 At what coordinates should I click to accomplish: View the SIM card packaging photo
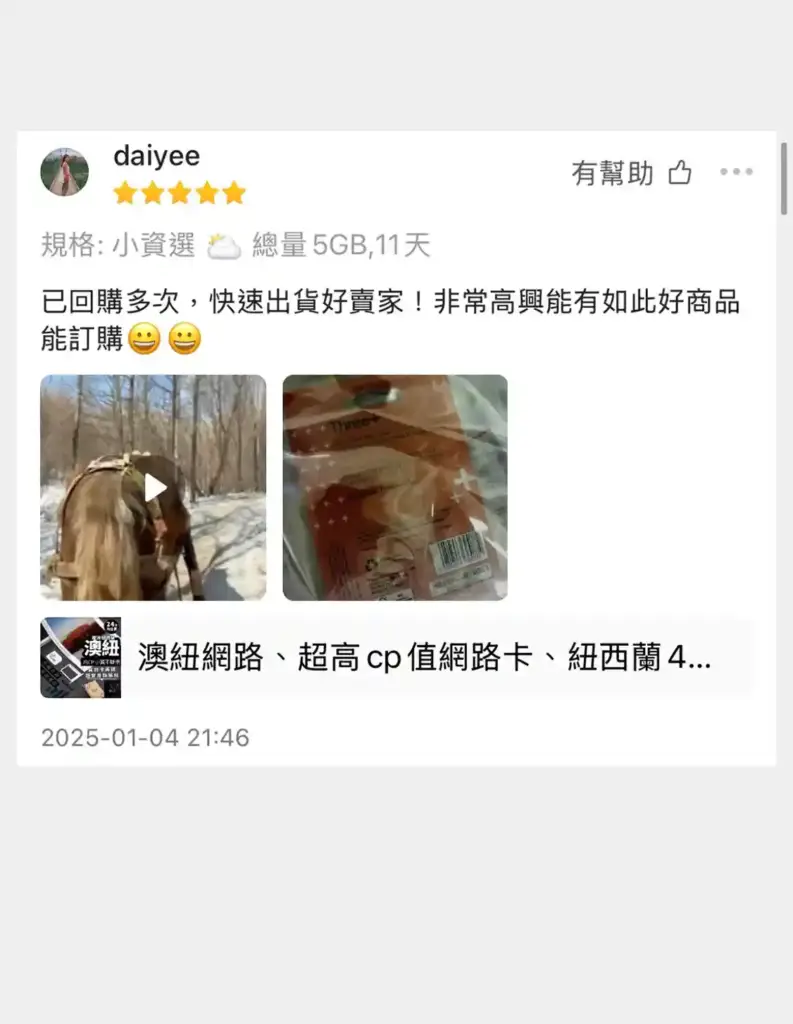pyautogui.click(x=395, y=489)
